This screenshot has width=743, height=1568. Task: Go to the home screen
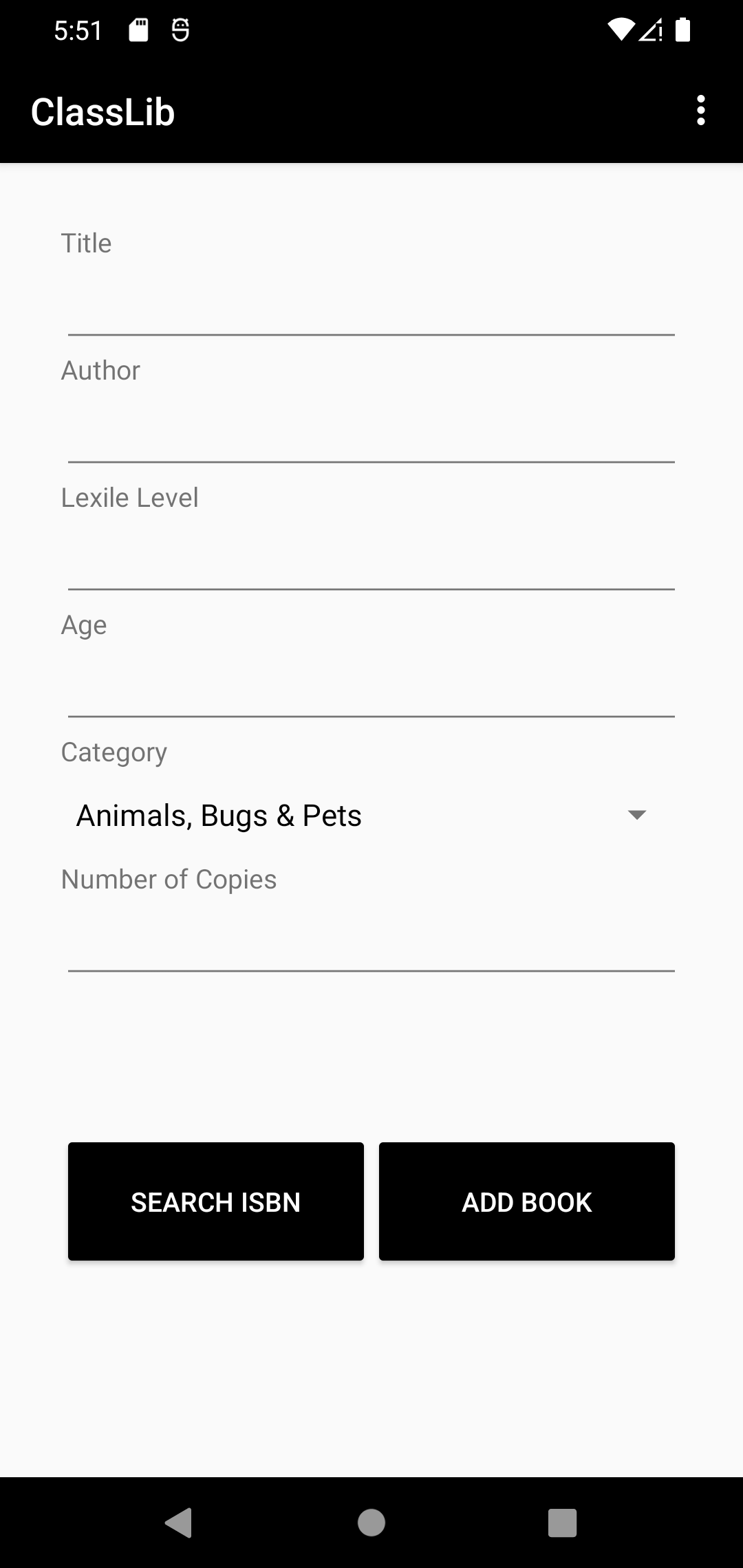371,1523
